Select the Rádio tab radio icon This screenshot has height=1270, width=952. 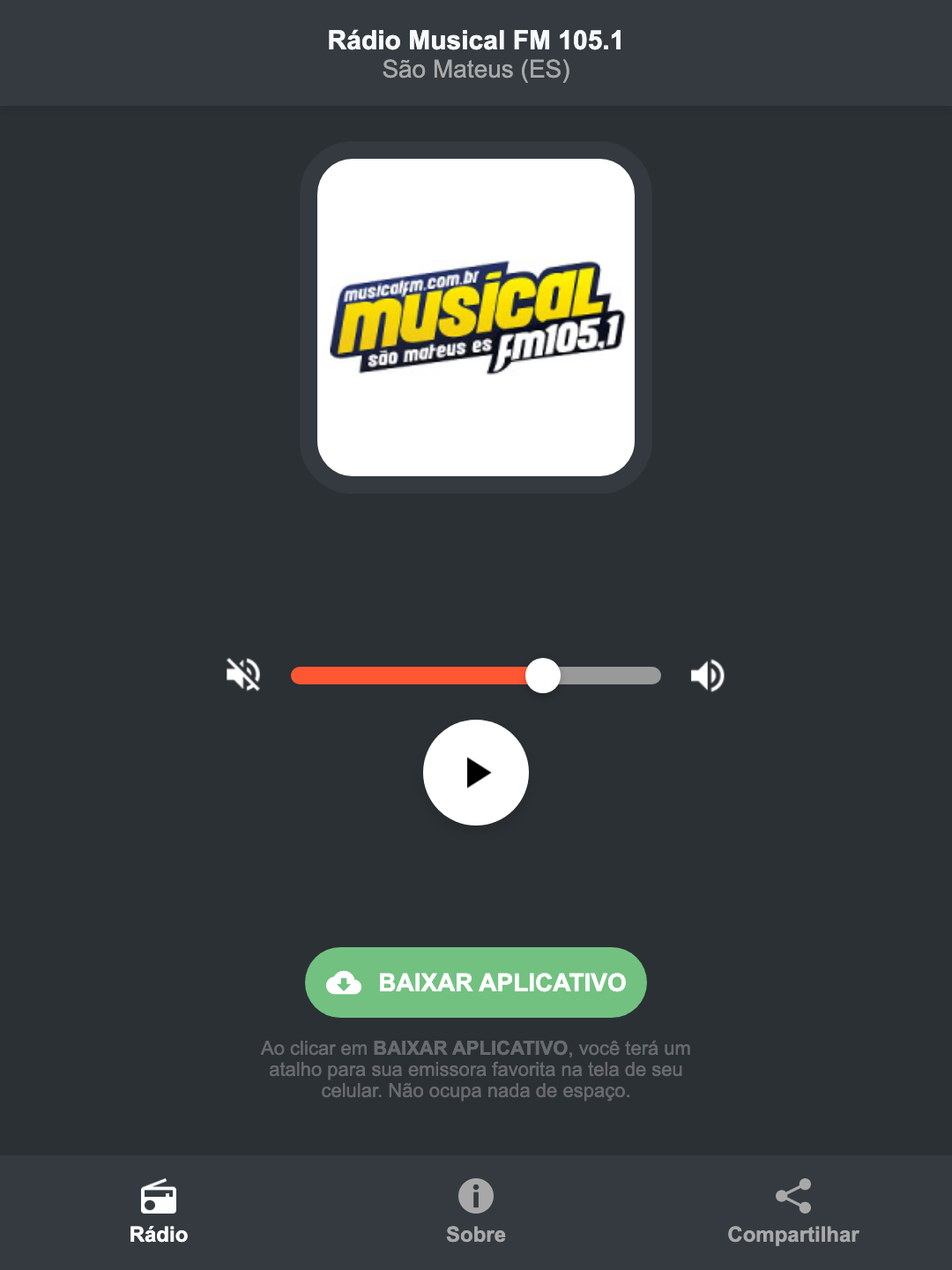point(159,1198)
